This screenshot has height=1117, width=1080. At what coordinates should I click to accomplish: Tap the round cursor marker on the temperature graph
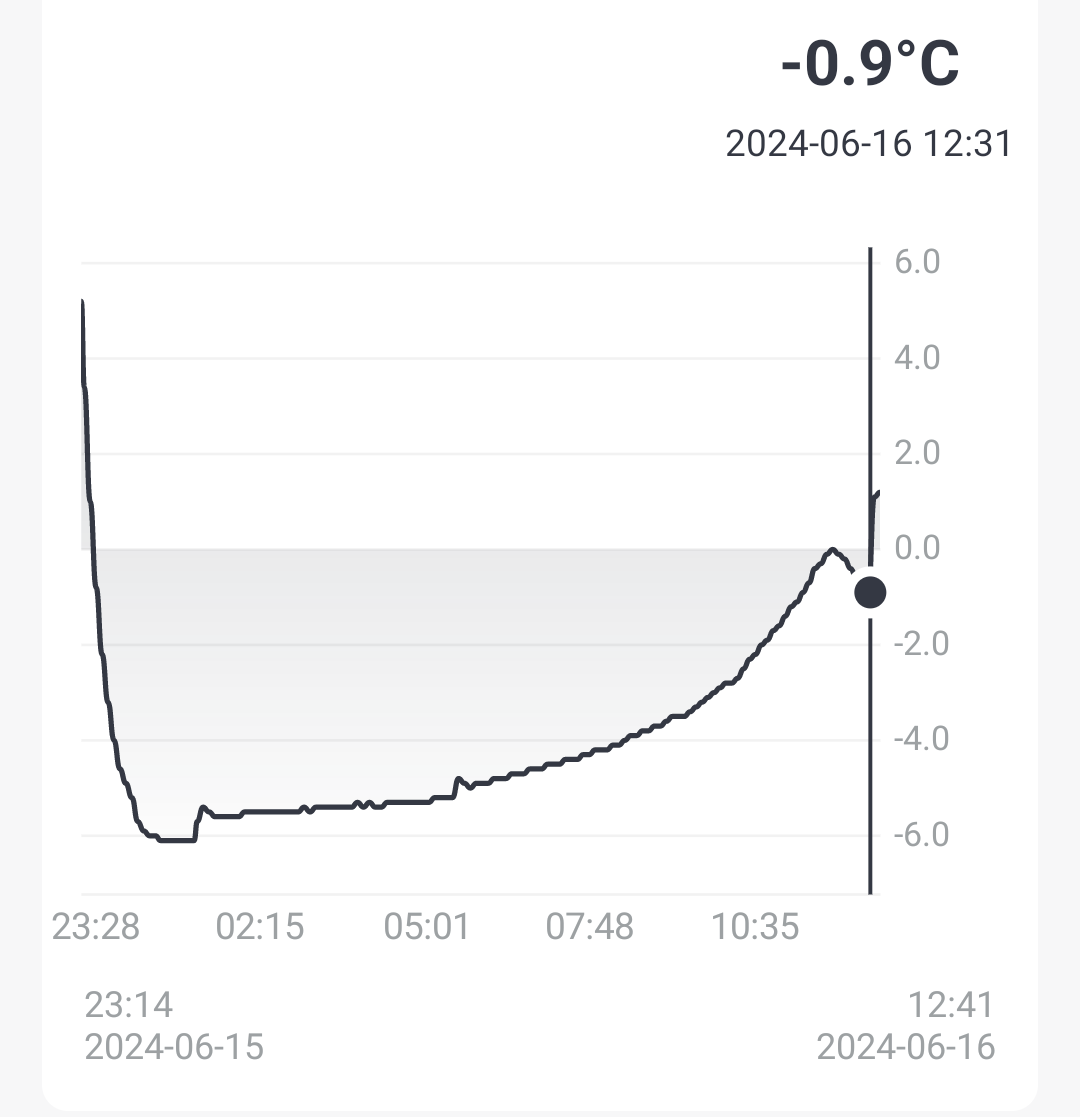coord(870,592)
